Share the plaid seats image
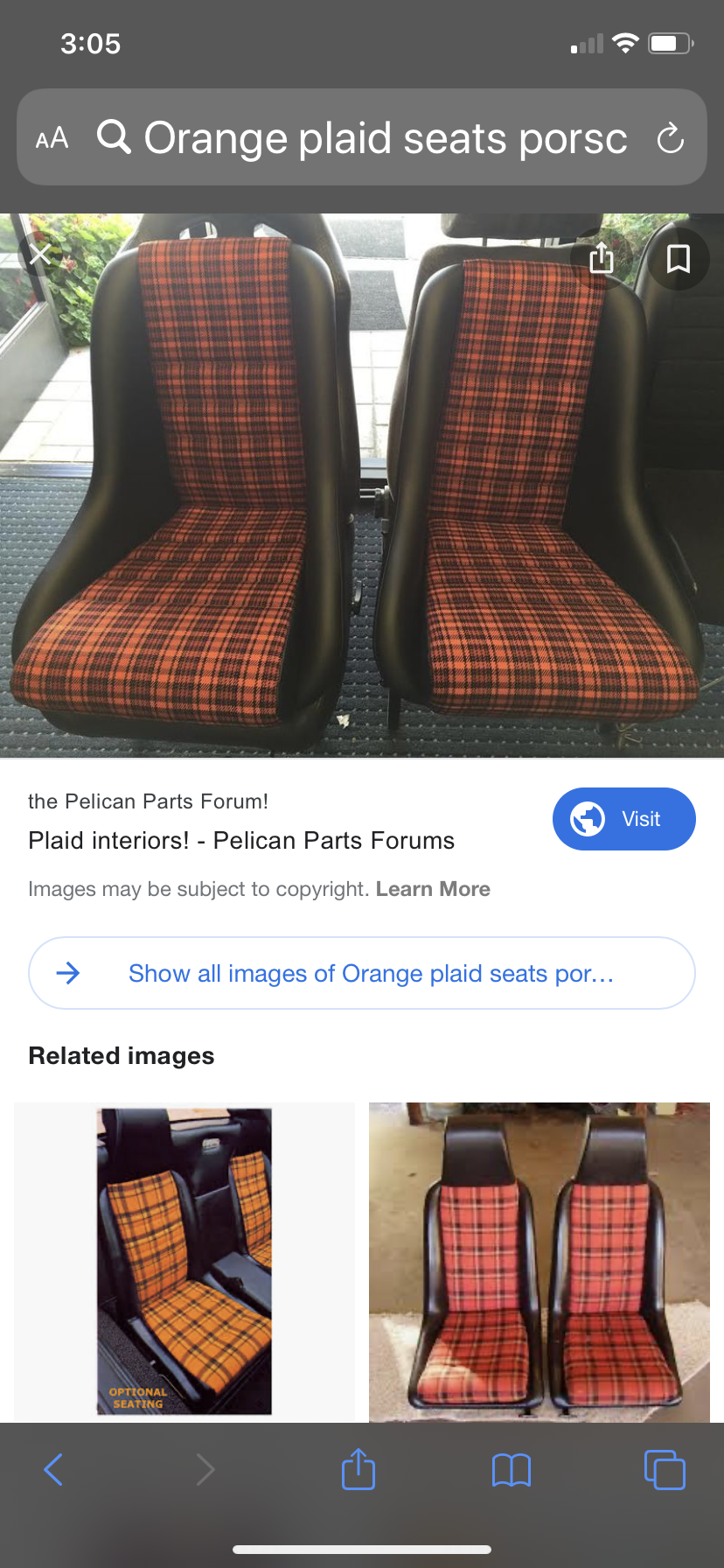This screenshot has height=1568, width=724. pyautogui.click(x=602, y=258)
